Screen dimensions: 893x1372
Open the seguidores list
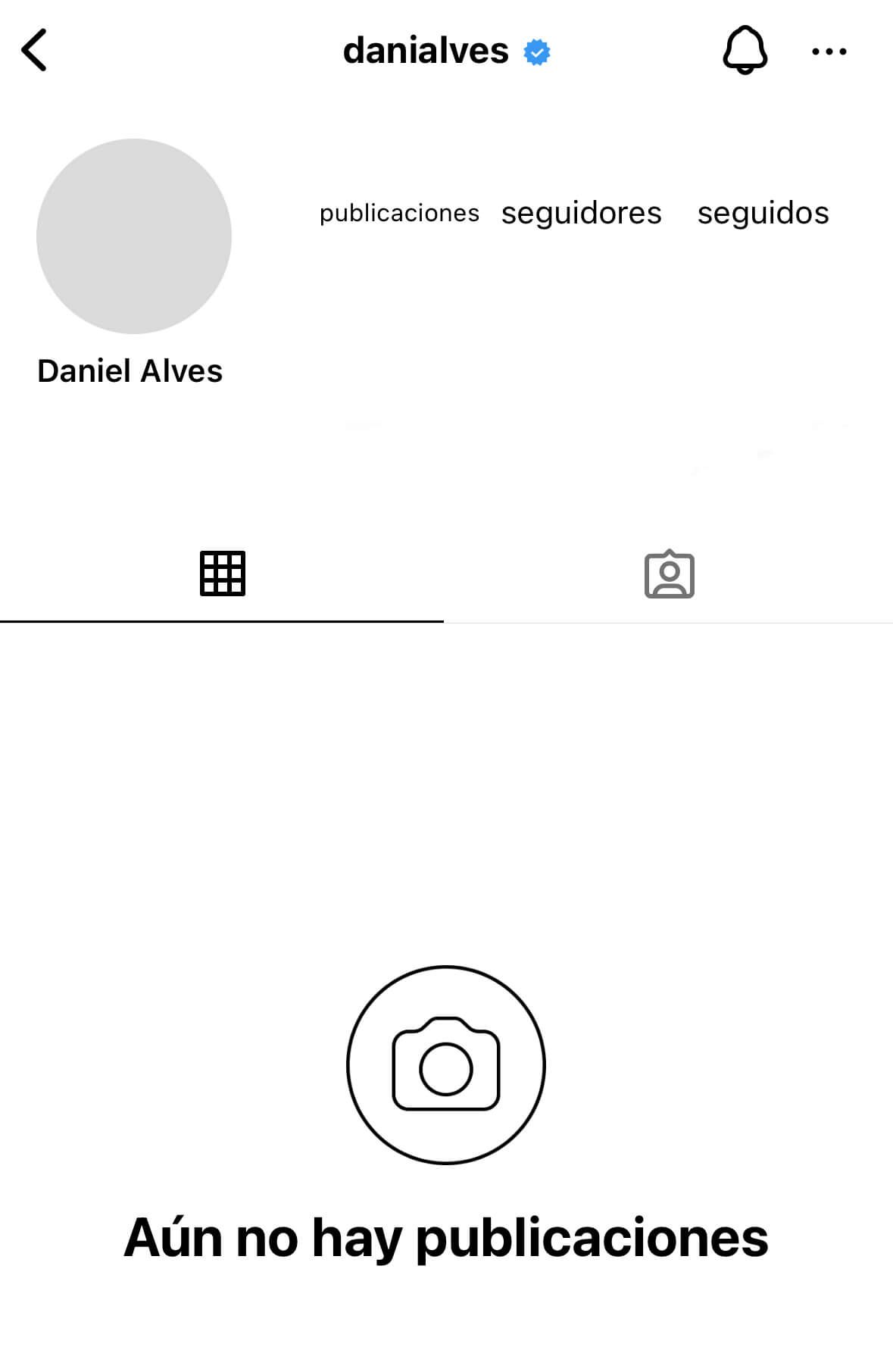coord(582,213)
